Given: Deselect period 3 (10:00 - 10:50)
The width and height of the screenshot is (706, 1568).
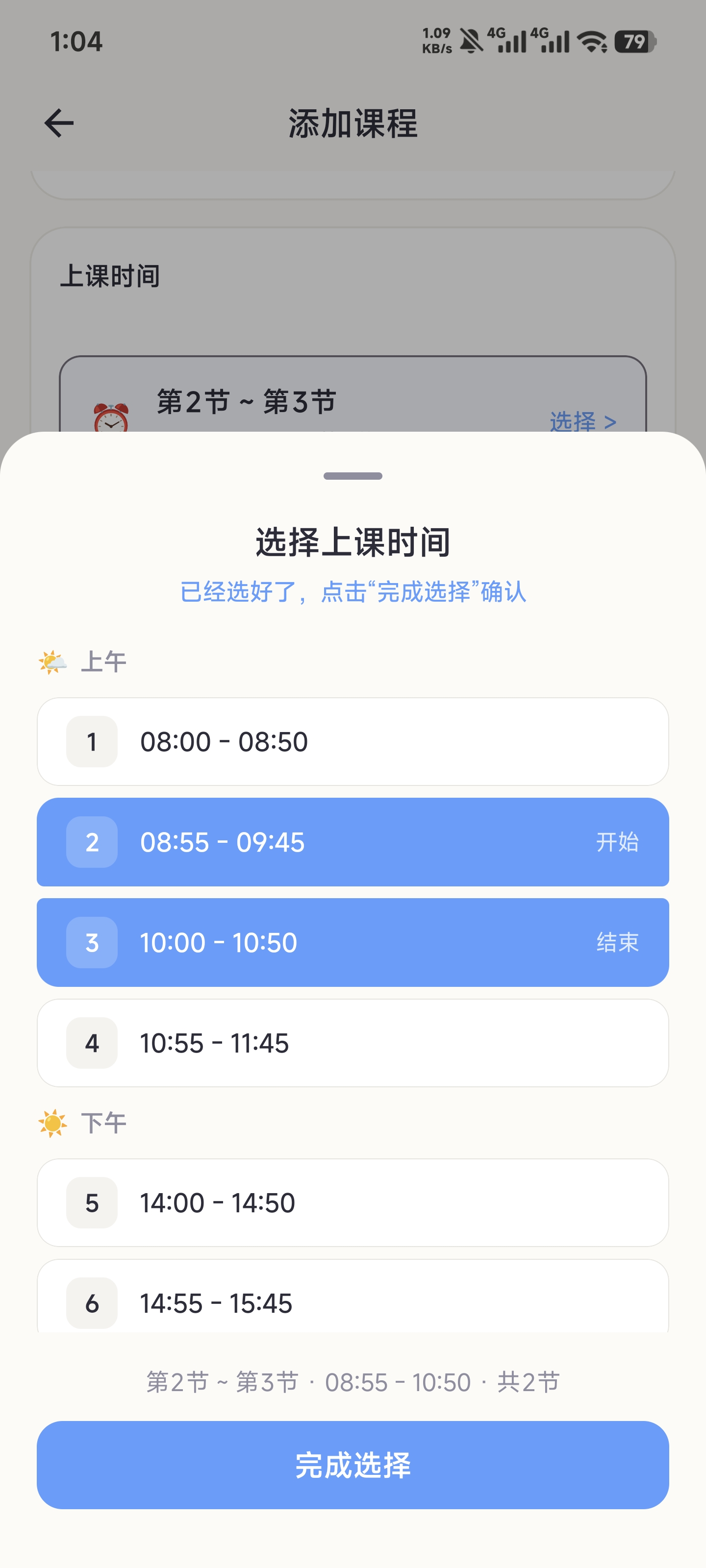Looking at the screenshot, I should (x=353, y=942).
